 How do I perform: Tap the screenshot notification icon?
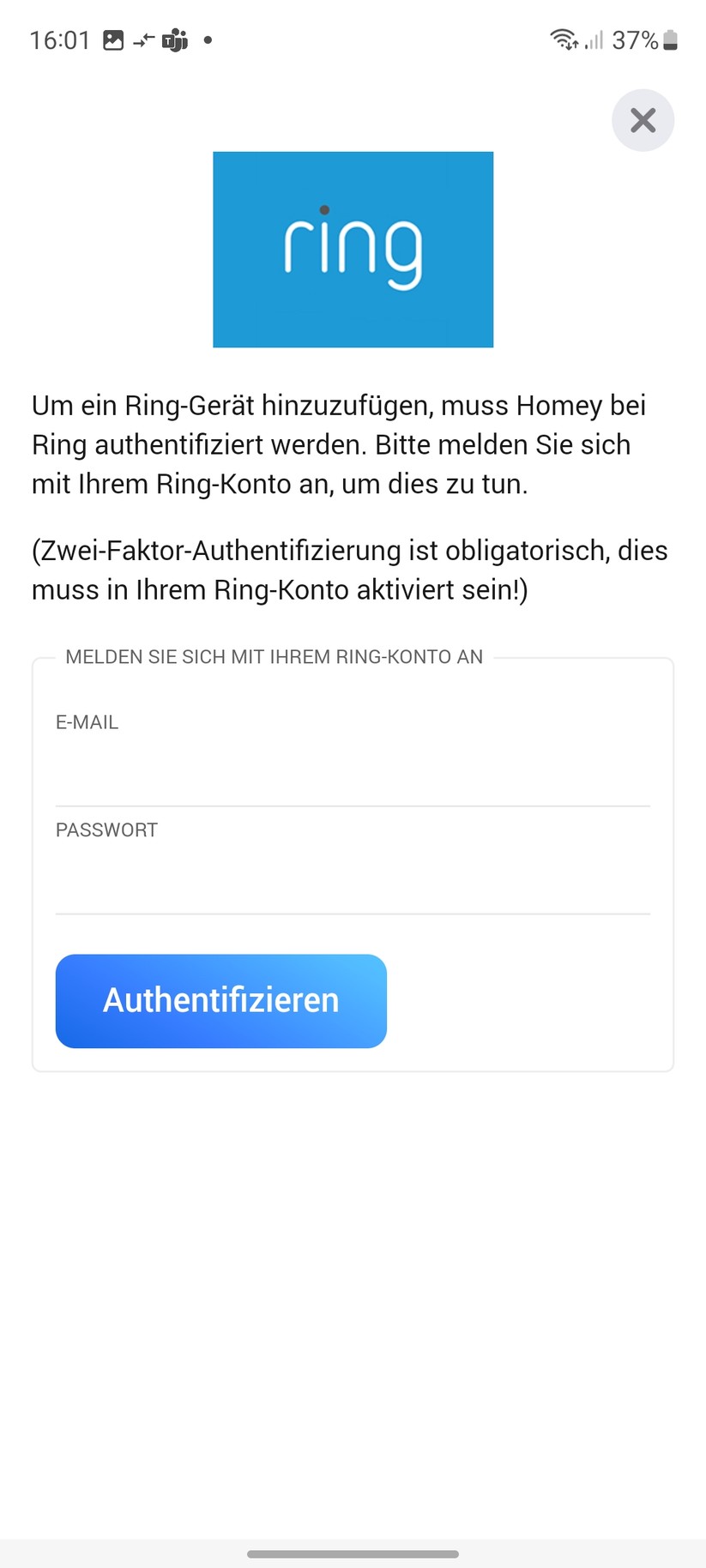(112, 39)
